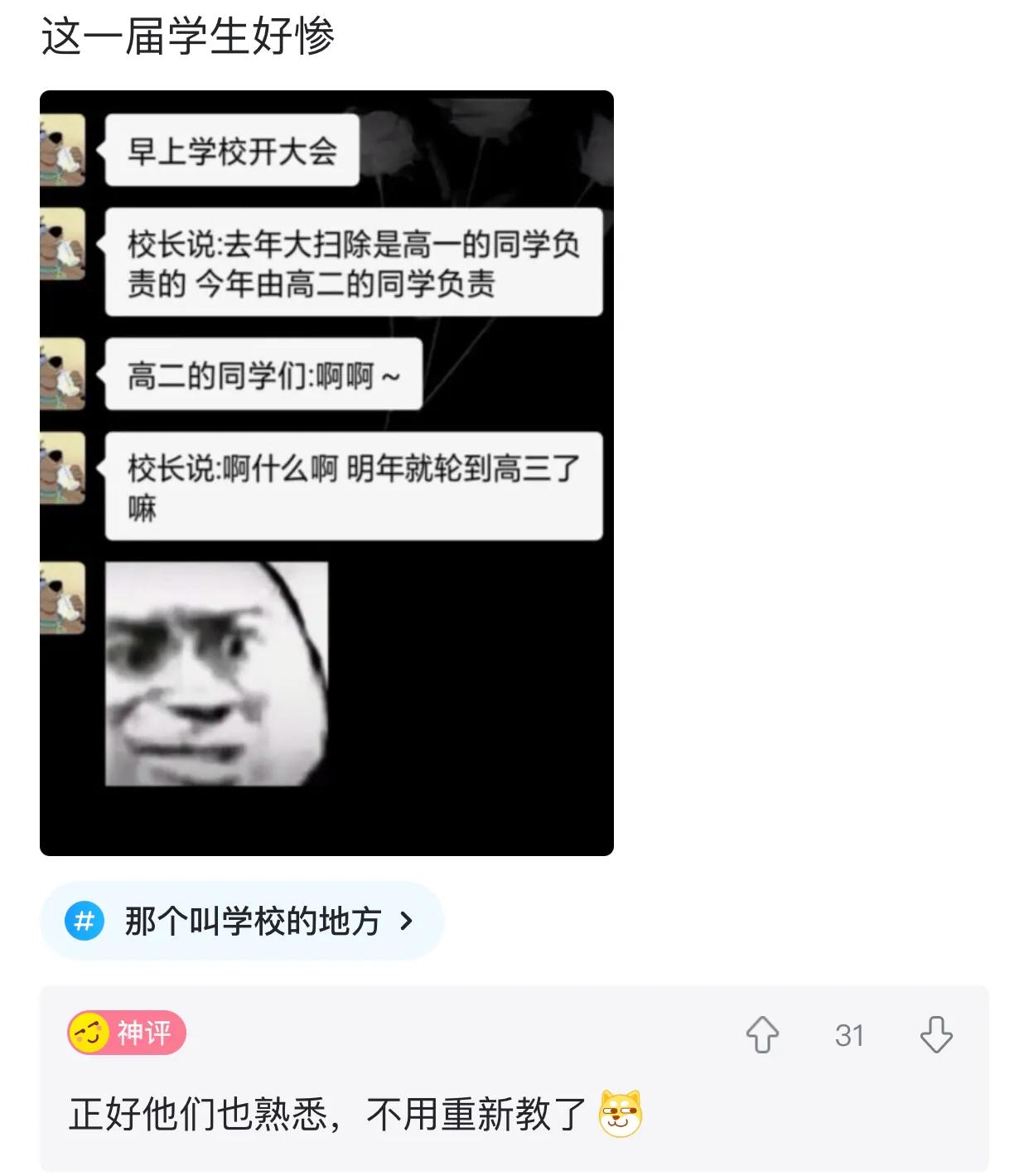1029x1176 pixels.
Task: Click the vote count showing 31
Action: (850, 1034)
